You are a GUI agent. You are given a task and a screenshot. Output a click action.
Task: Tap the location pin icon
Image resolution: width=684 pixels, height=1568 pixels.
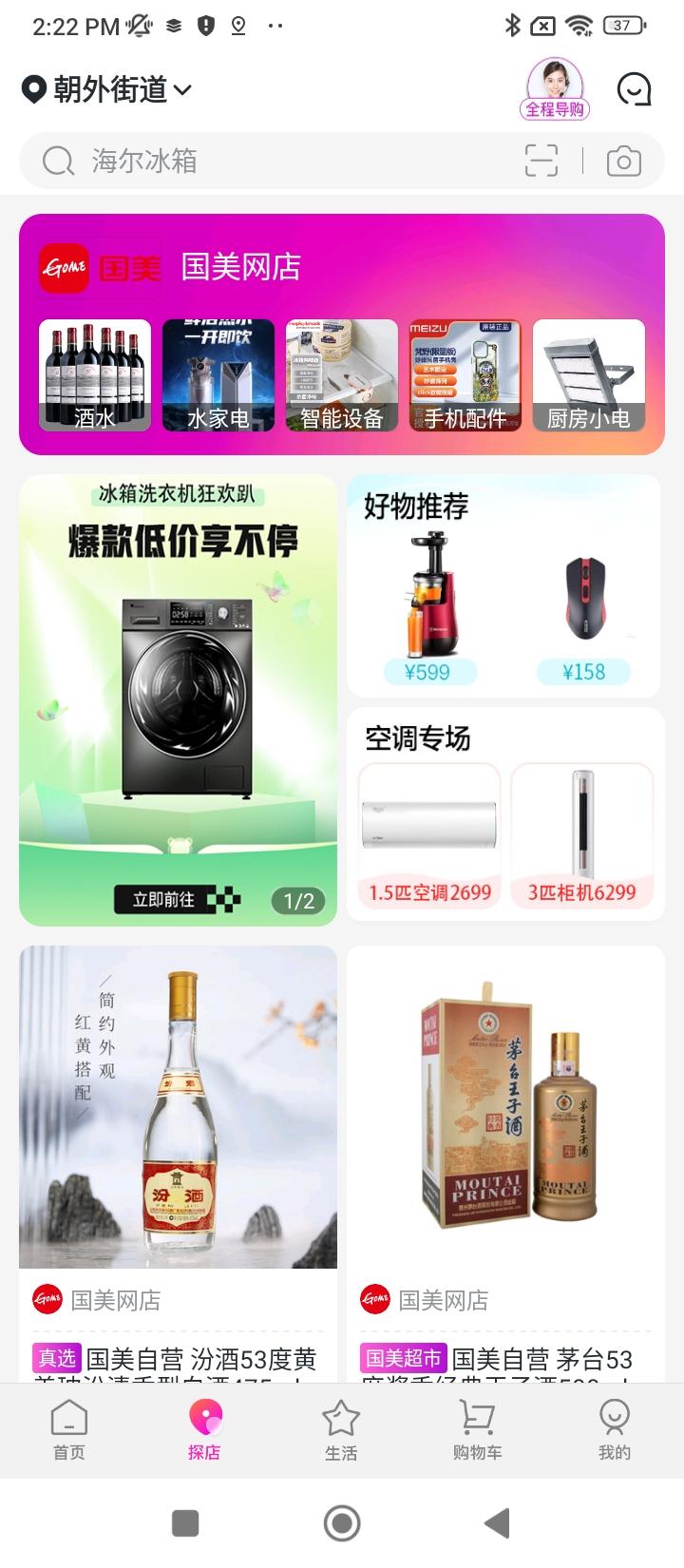pos(31,88)
